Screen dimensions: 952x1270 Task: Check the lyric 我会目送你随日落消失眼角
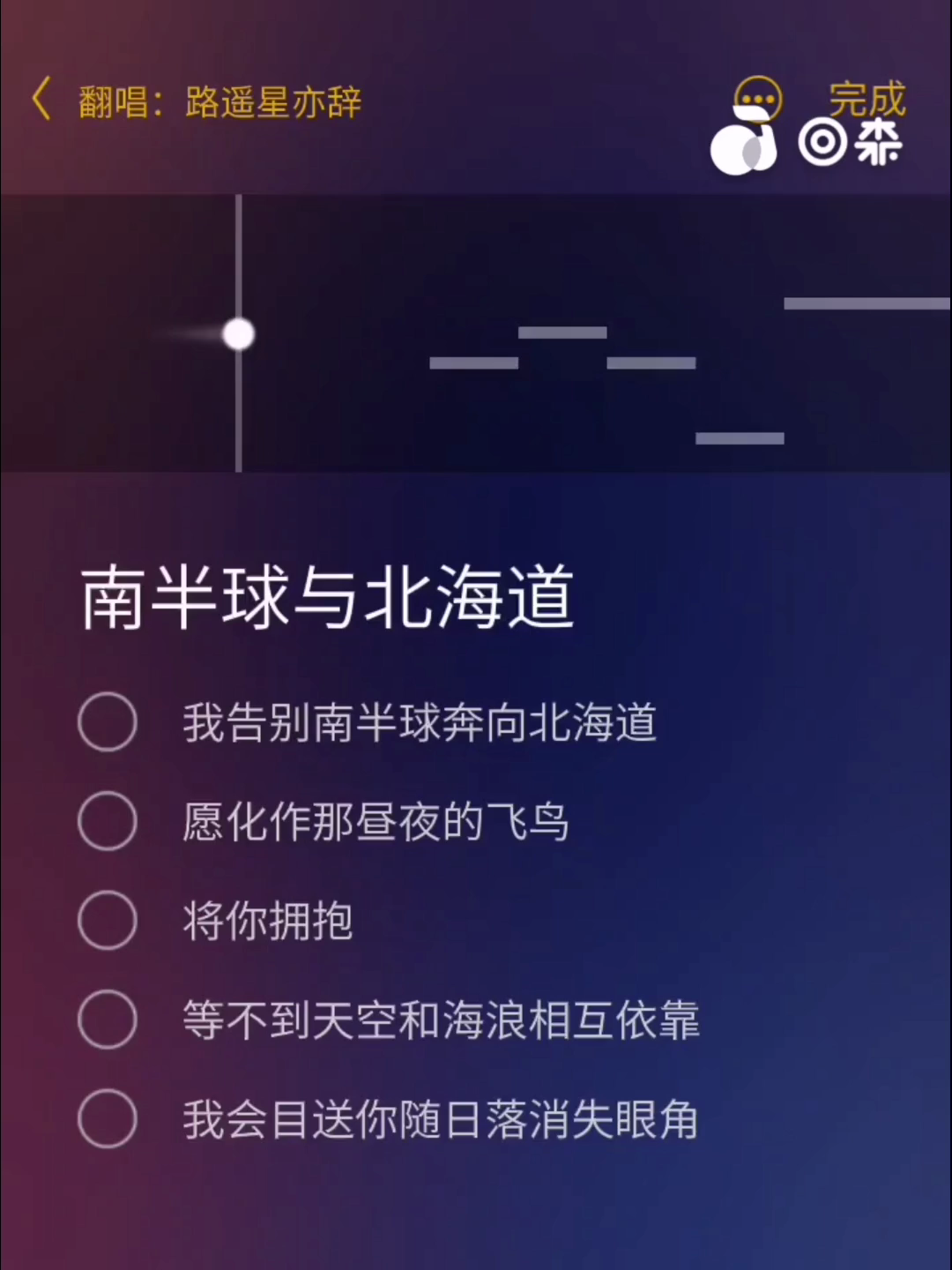click(108, 1119)
